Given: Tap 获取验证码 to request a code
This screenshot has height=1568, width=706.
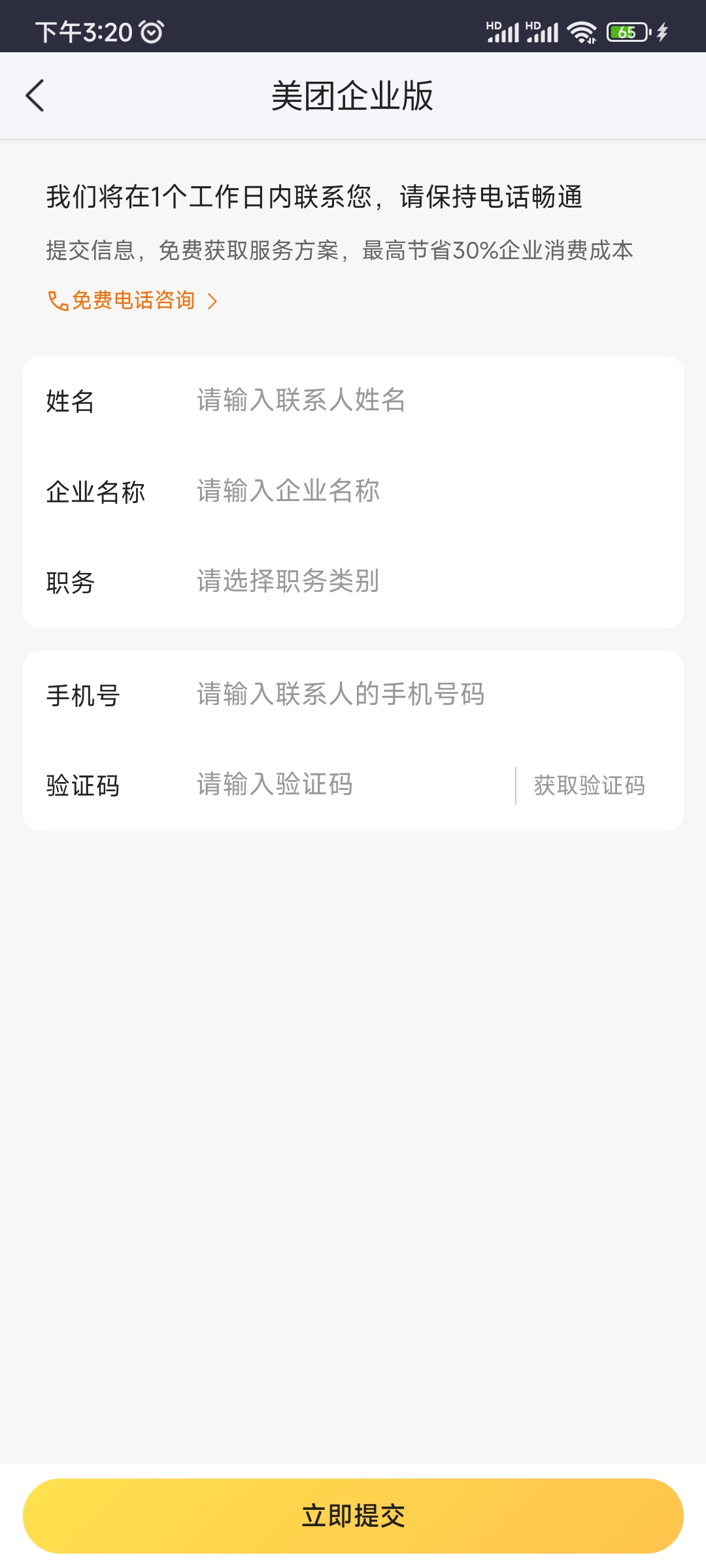Looking at the screenshot, I should click(590, 786).
